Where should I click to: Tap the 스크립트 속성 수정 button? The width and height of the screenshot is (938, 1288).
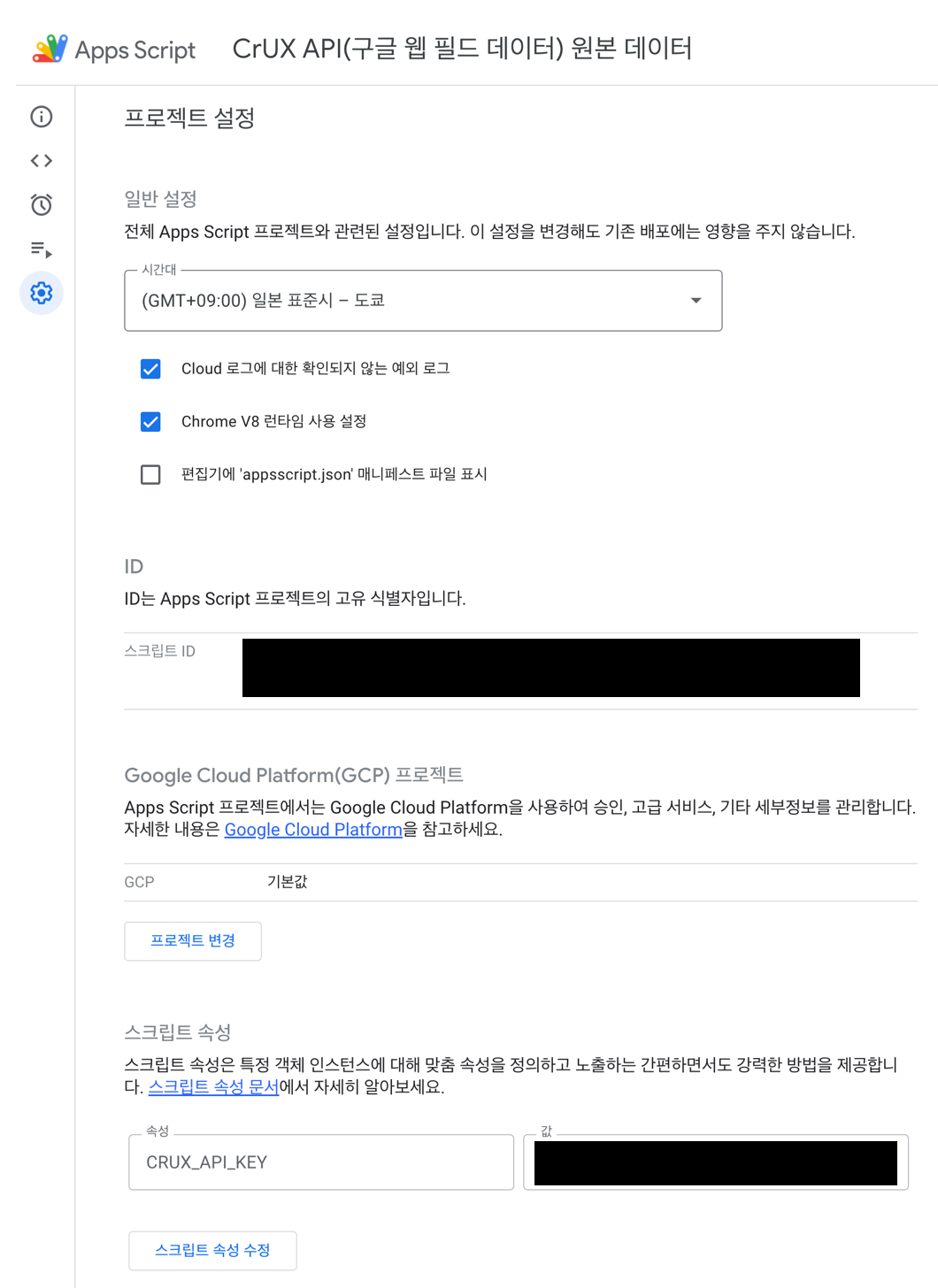[212, 1251]
